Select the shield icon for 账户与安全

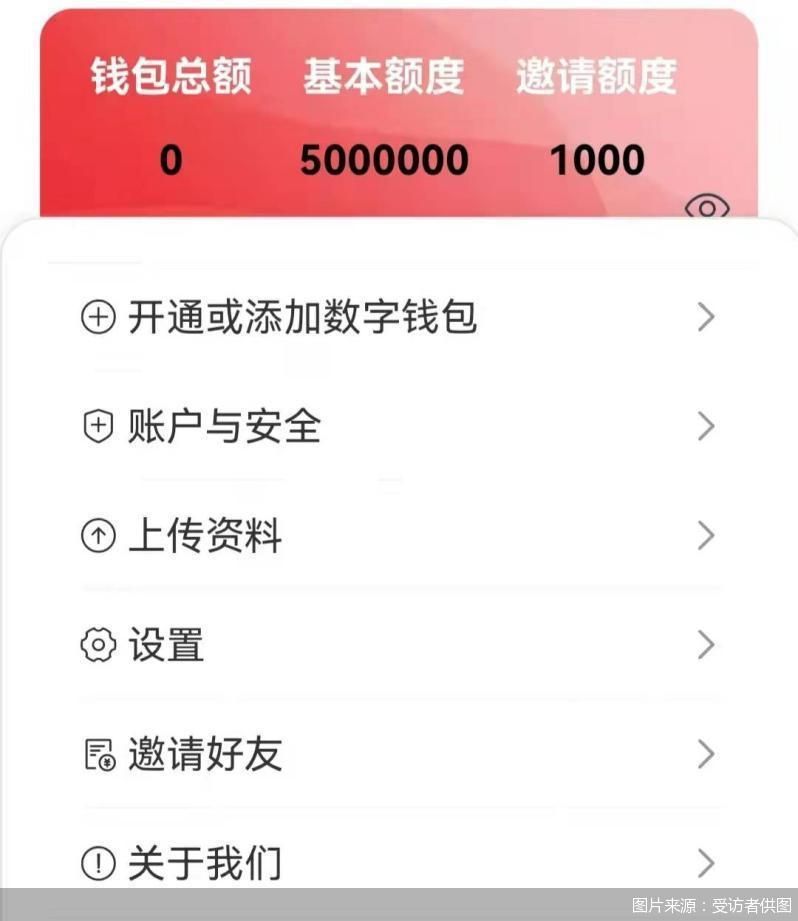tap(97, 426)
